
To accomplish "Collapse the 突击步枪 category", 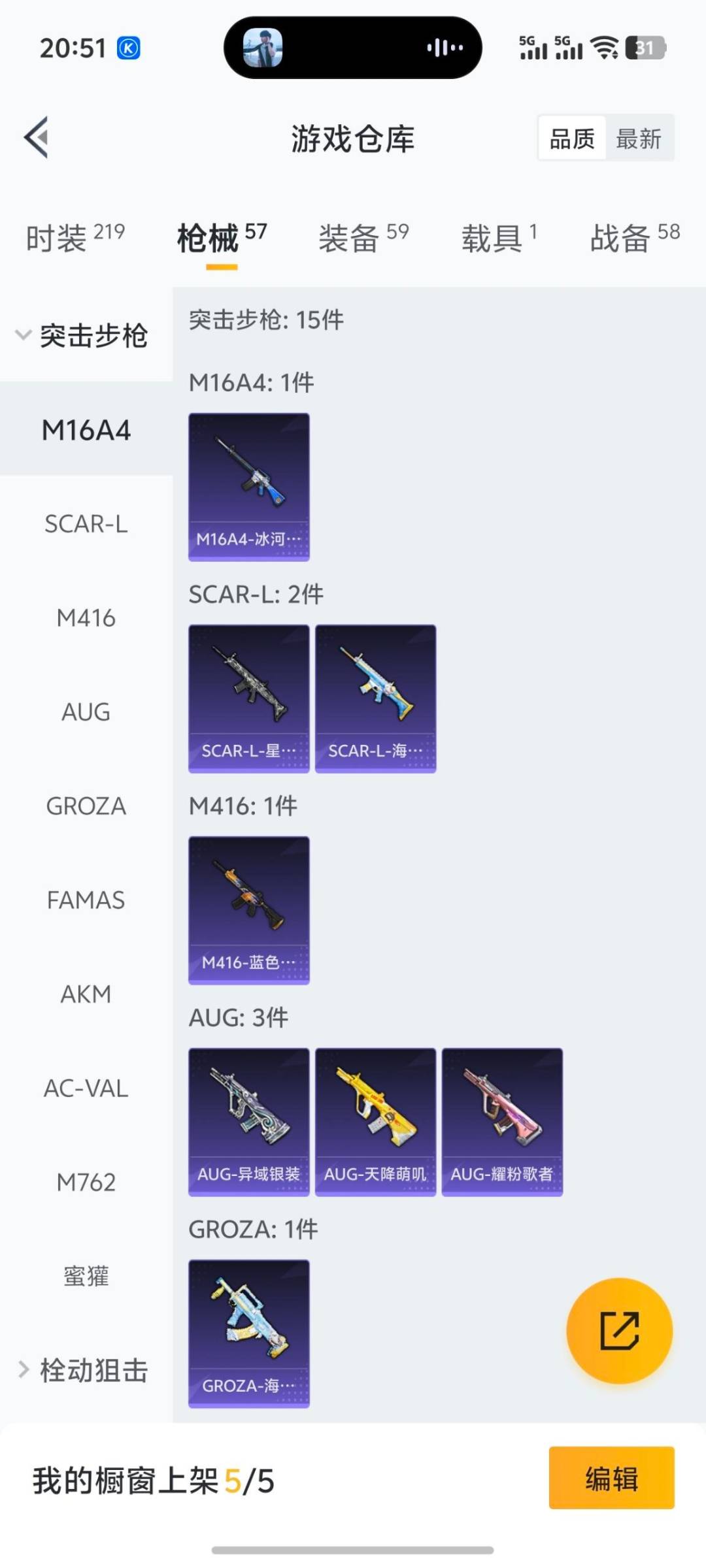I will point(82,336).
